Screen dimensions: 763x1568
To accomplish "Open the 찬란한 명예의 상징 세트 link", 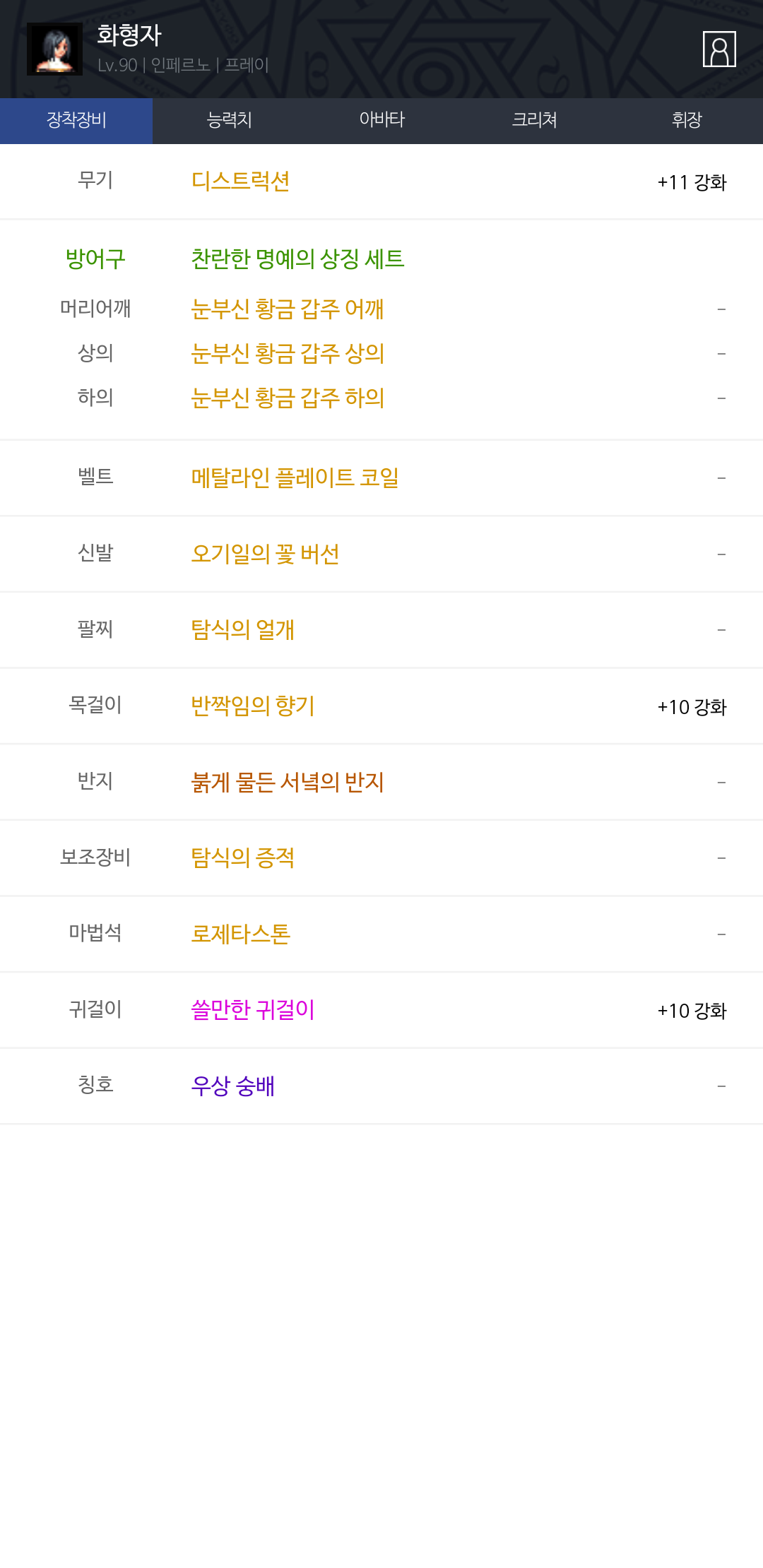I will [x=297, y=259].
